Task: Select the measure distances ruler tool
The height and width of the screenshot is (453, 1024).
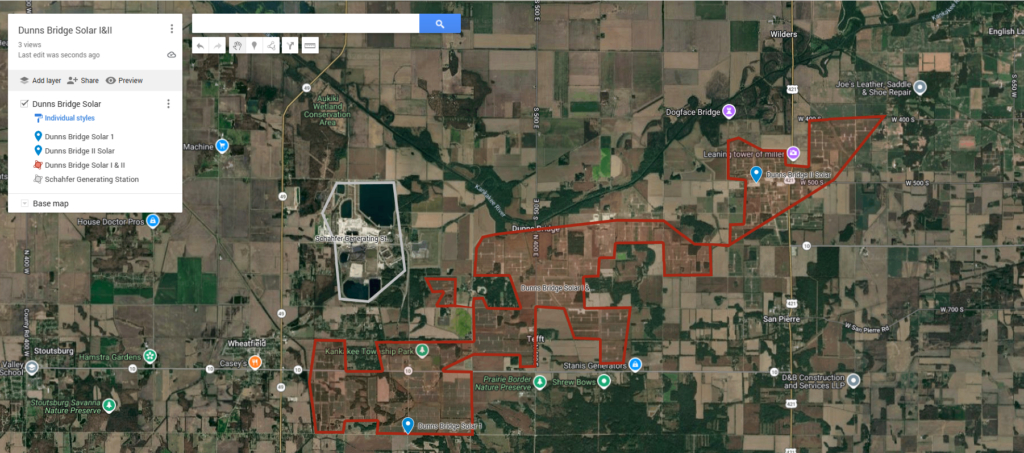Action: (x=309, y=45)
